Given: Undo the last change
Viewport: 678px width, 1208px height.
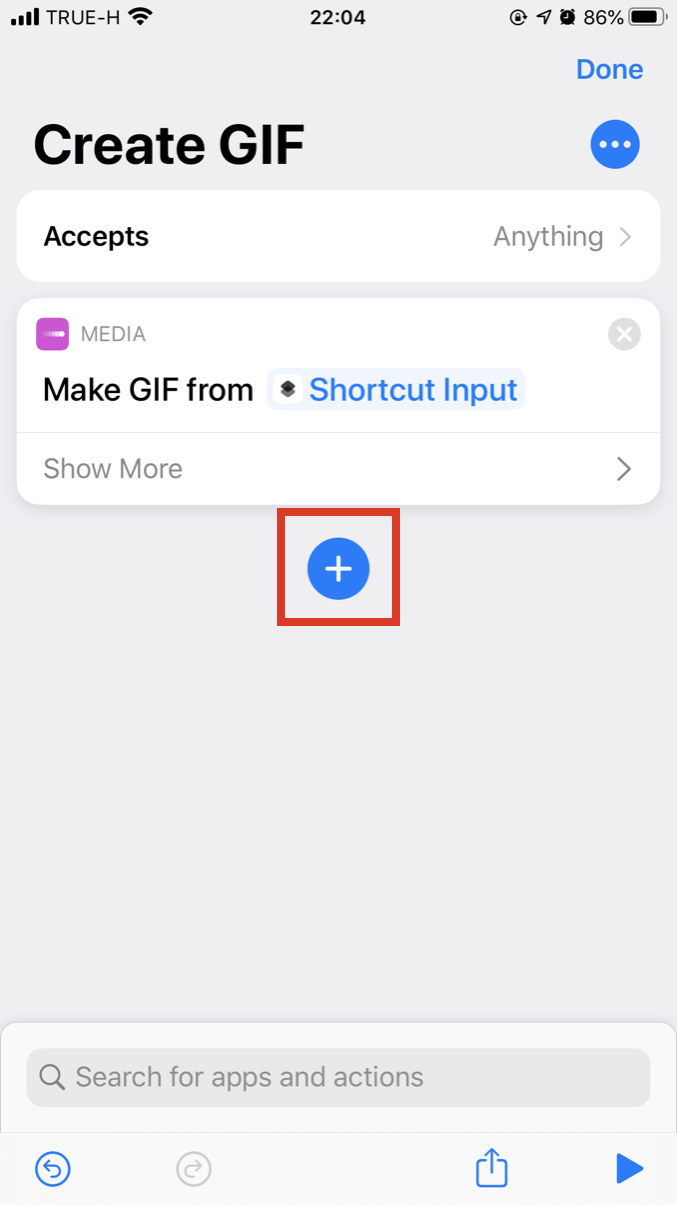Looking at the screenshot, I should coord(53,1168).
